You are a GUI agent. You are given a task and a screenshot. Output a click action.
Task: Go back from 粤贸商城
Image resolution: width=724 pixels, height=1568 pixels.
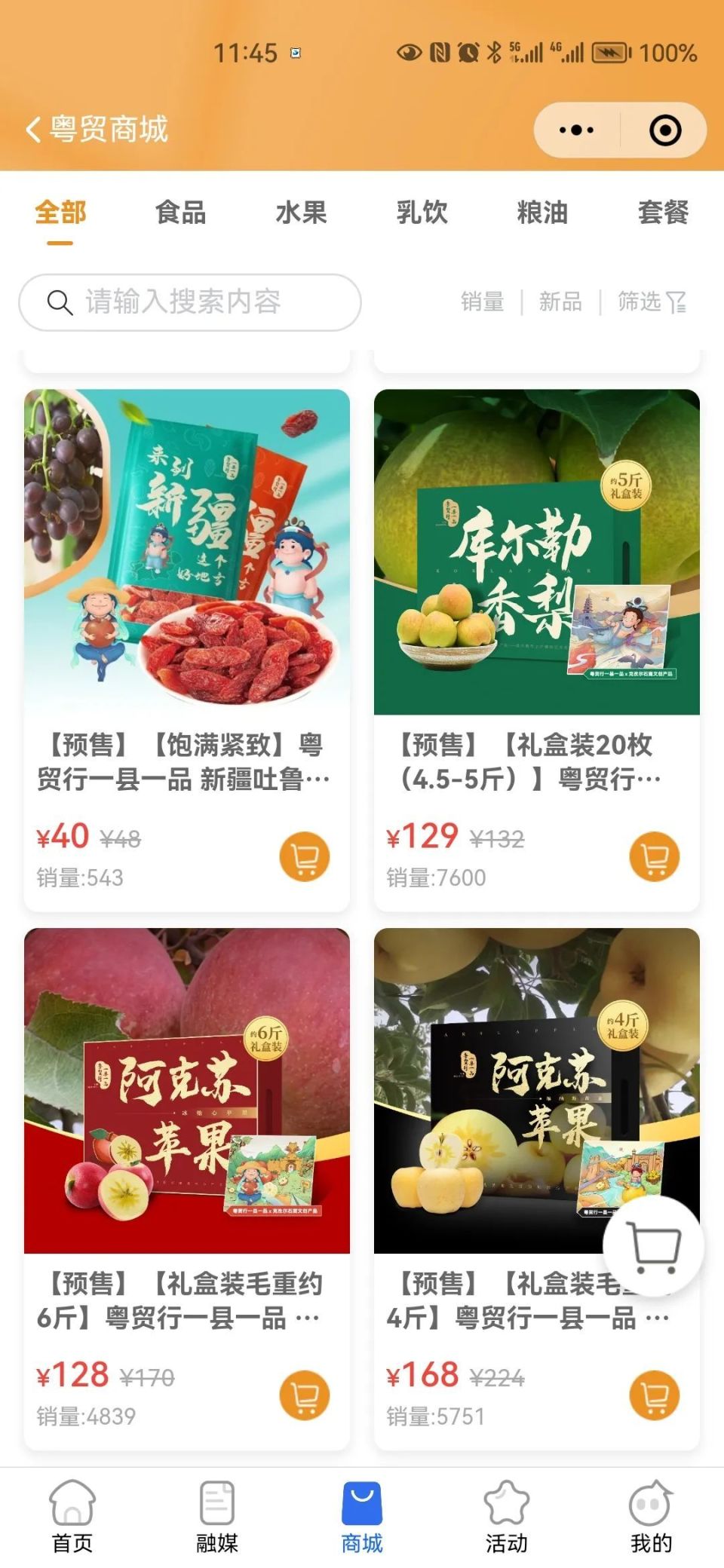[33, 130]
